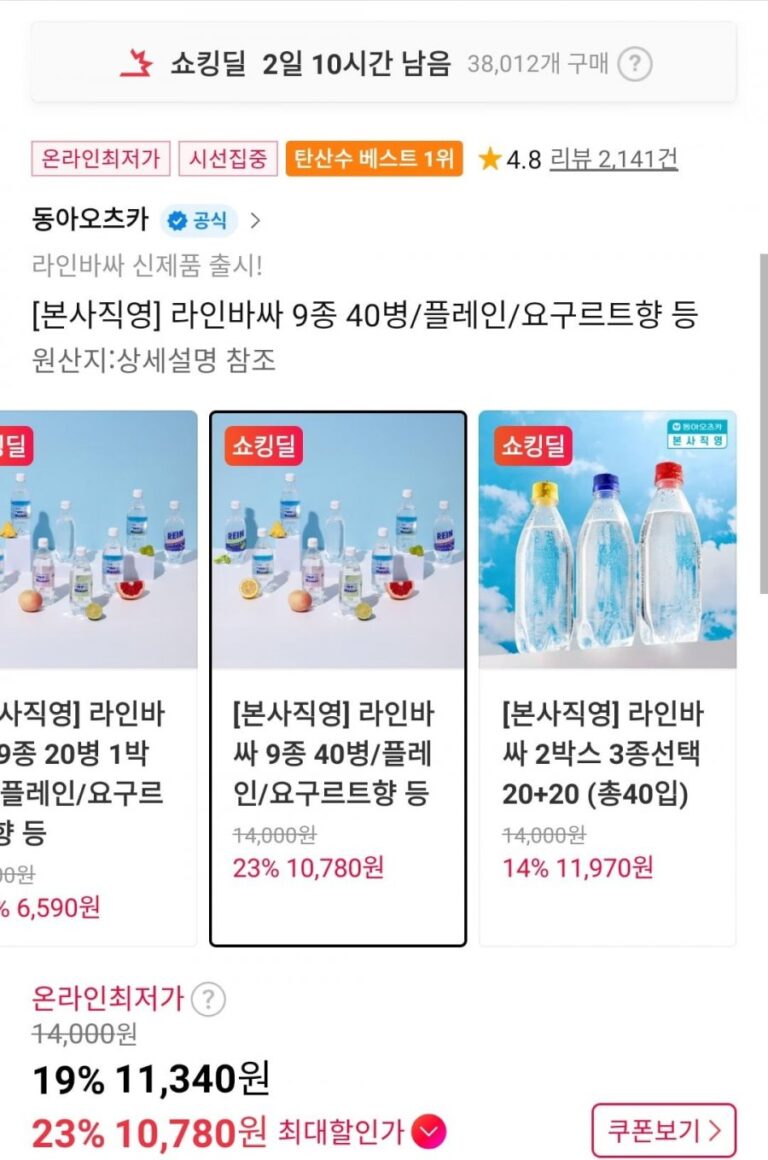Show the 온라인최저가 info question mark
Image resolution: width=768 pixels, height=1160 pixels.
pyautogui.click(x=208, y=998)
